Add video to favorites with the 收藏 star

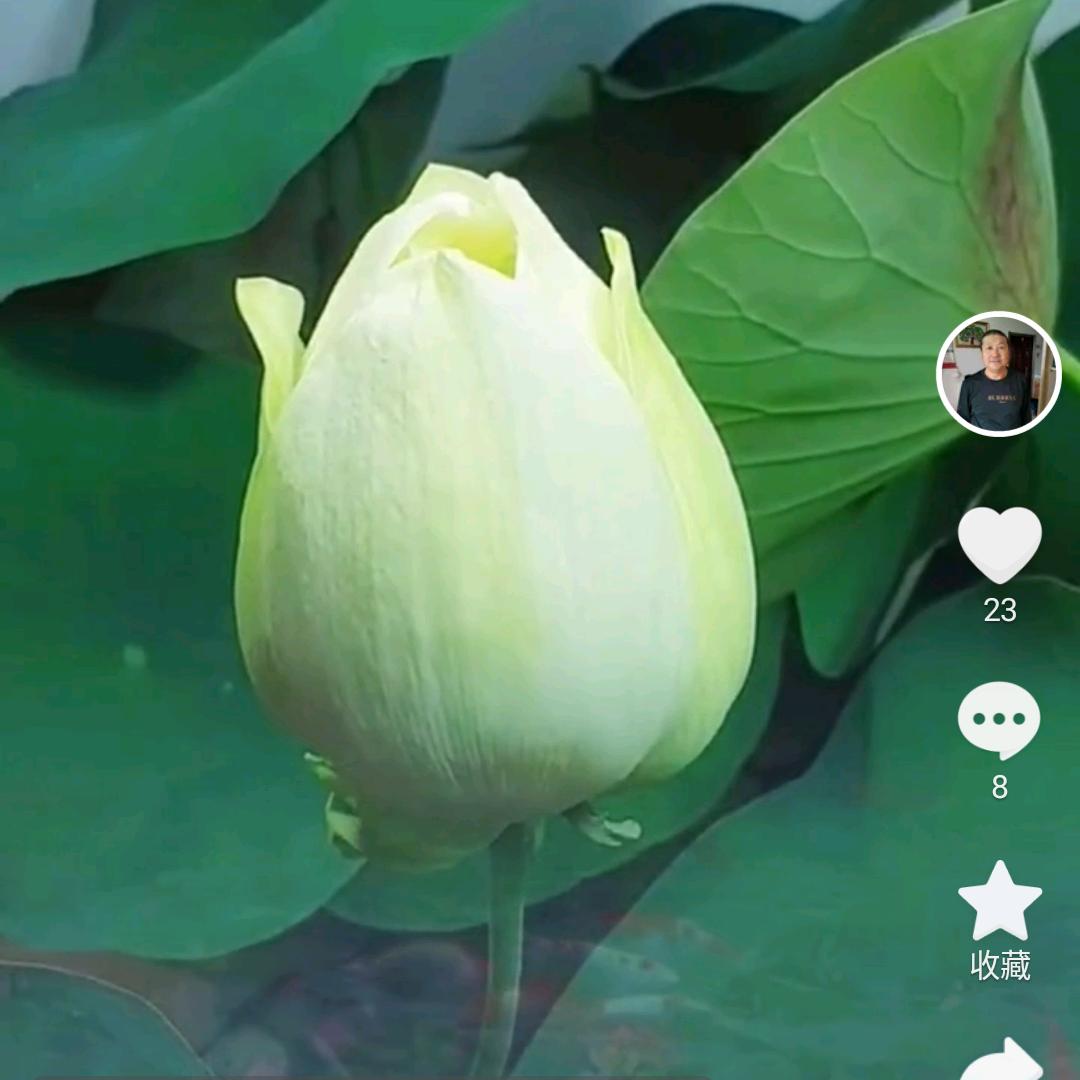[999, 901]
